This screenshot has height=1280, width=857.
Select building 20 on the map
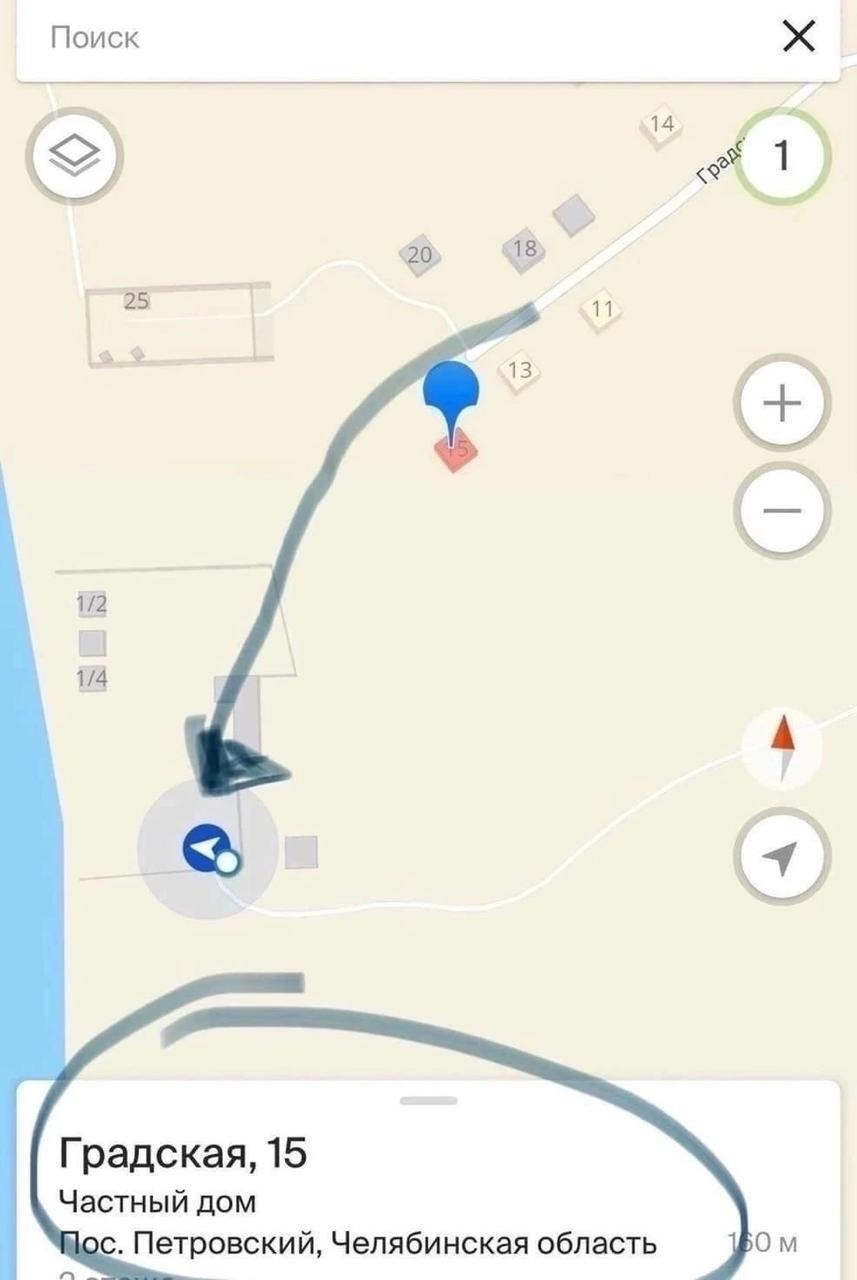[x=420, y=256]
